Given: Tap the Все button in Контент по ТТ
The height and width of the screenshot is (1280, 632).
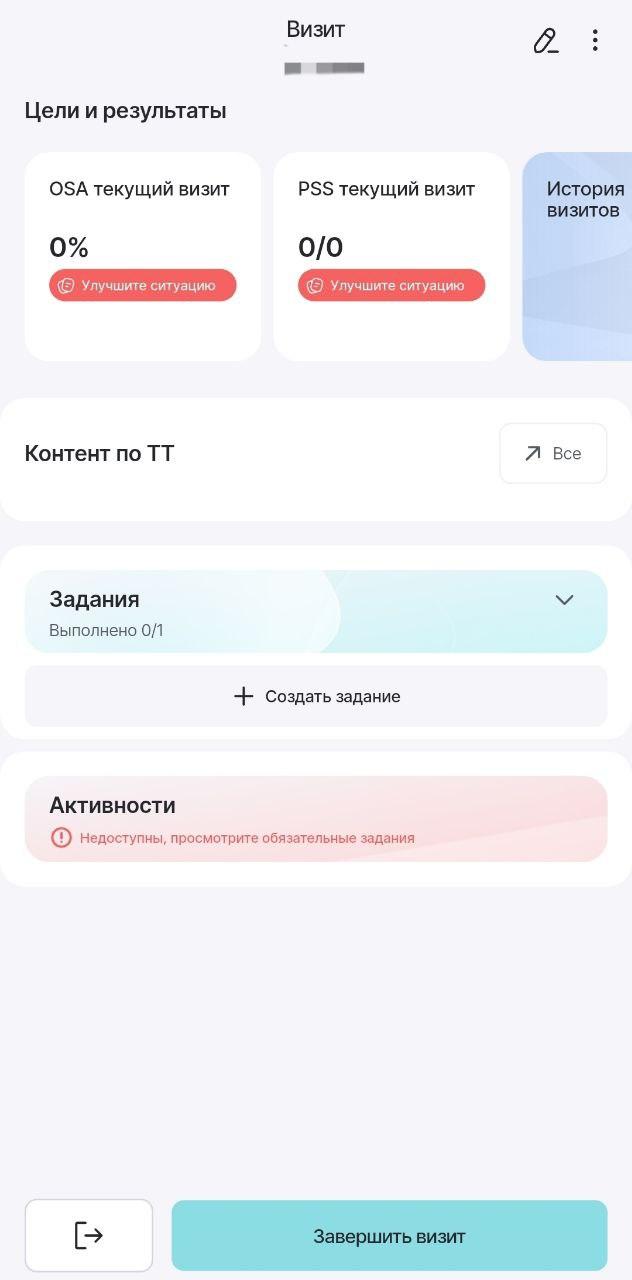Looking at the screenshot, I should pos(553,454).
